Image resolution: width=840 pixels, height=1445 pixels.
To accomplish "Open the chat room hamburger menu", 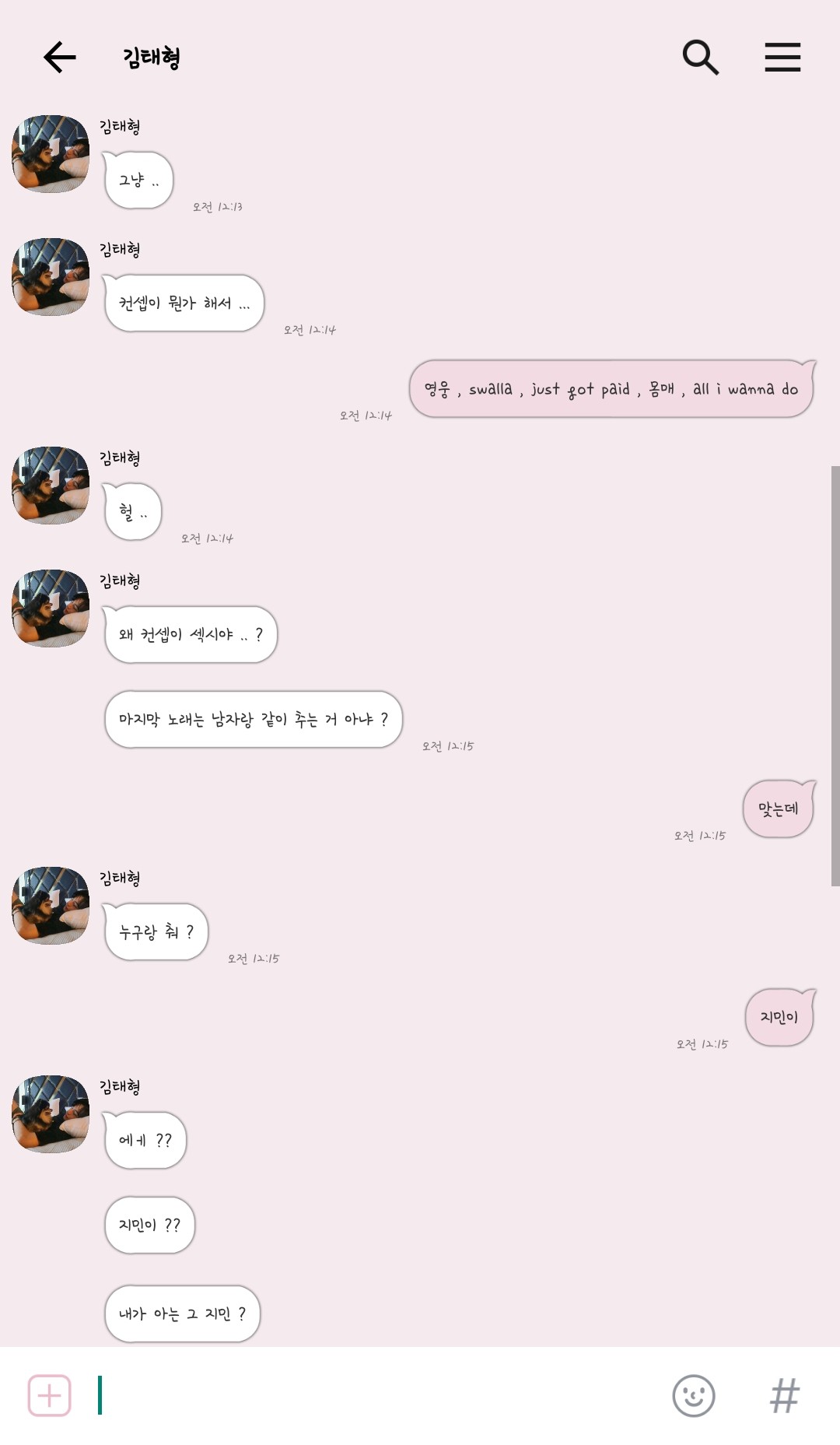I will [782, 58].
